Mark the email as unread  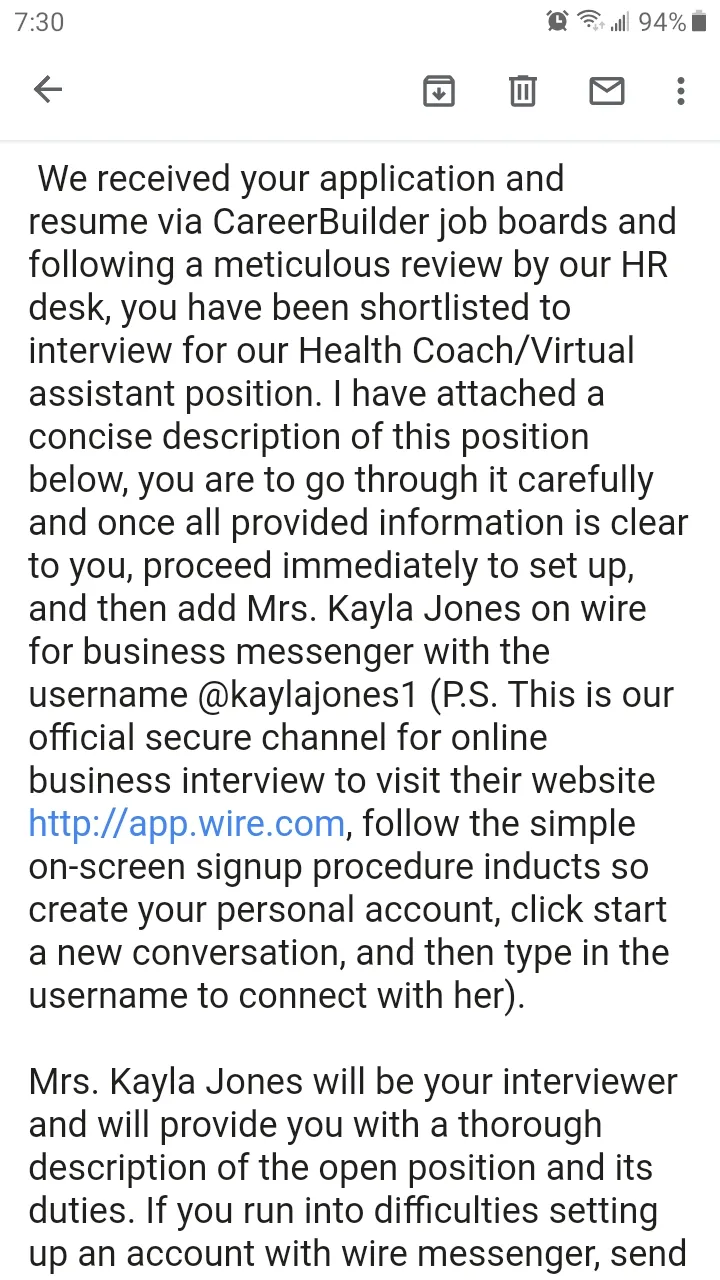coord(606,91)
